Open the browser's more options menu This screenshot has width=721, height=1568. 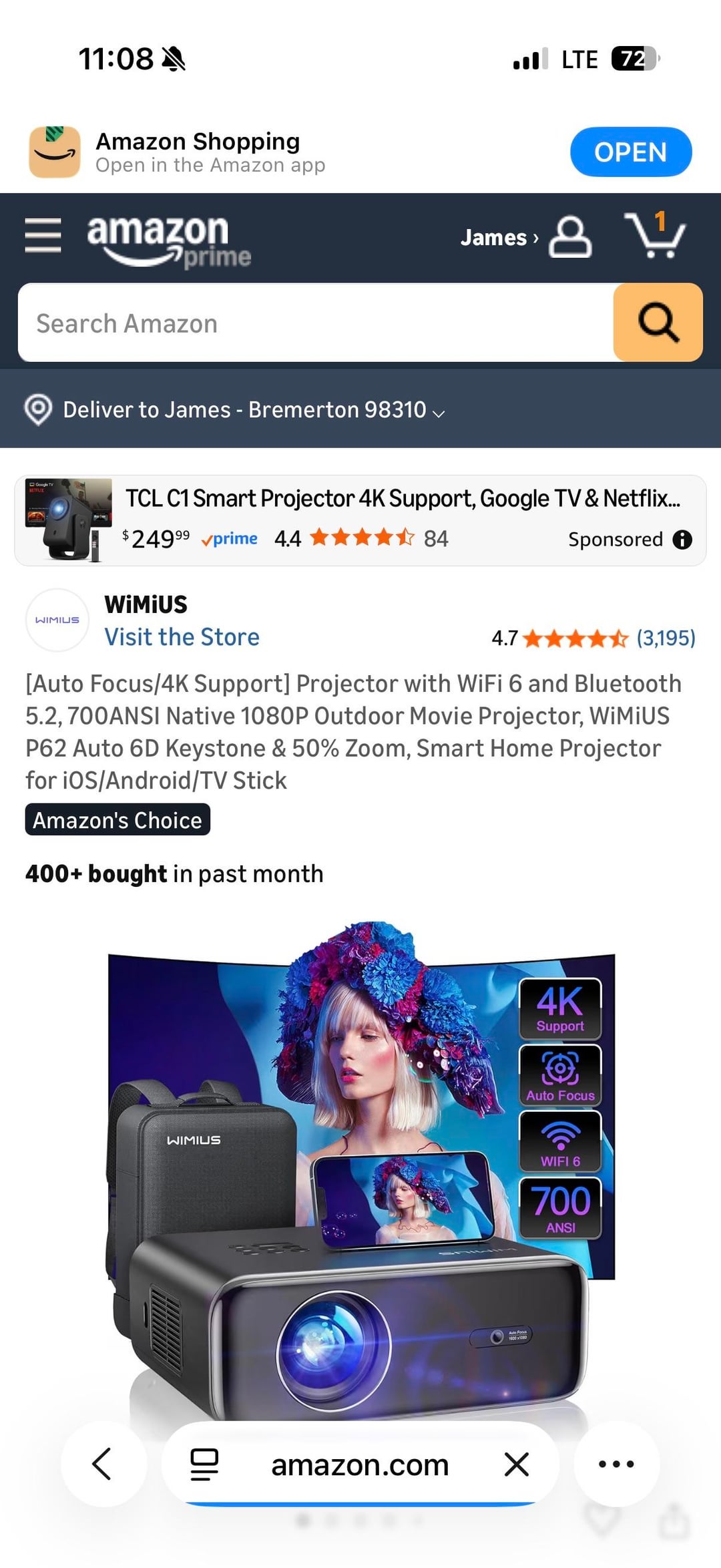tap(616, 1464)
